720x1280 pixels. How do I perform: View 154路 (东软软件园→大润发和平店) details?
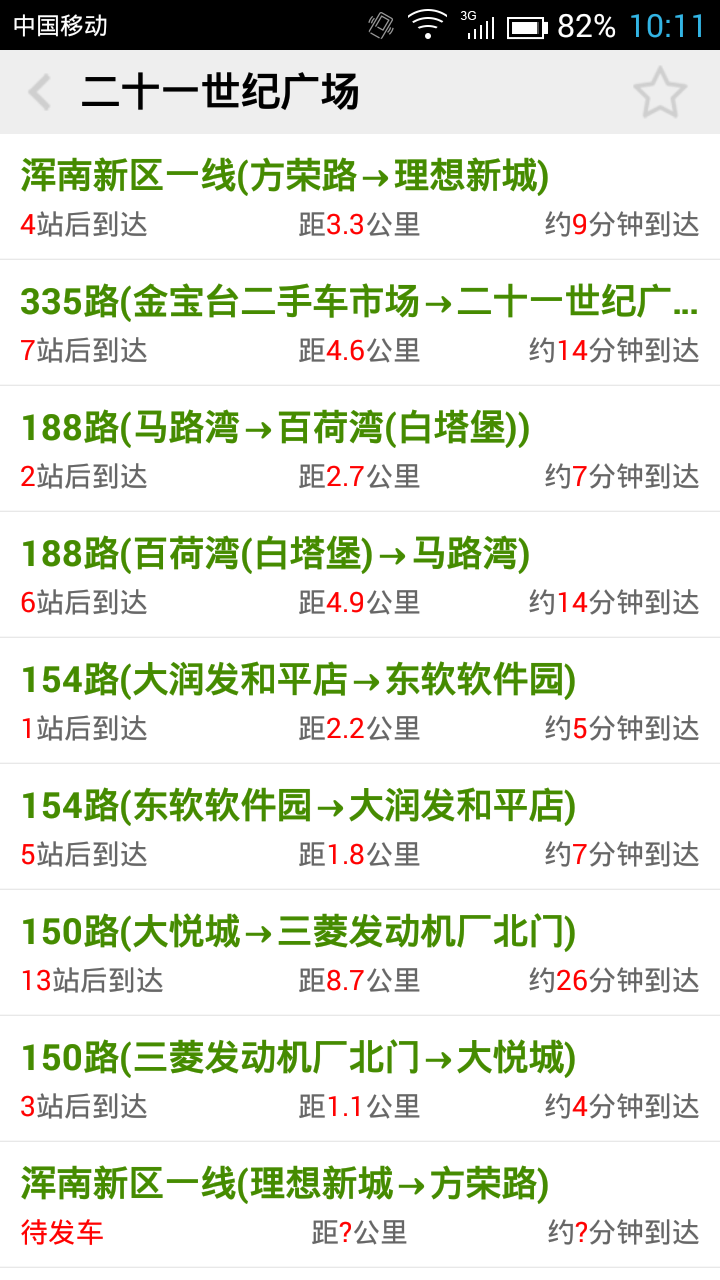click(x=360, y=827)
